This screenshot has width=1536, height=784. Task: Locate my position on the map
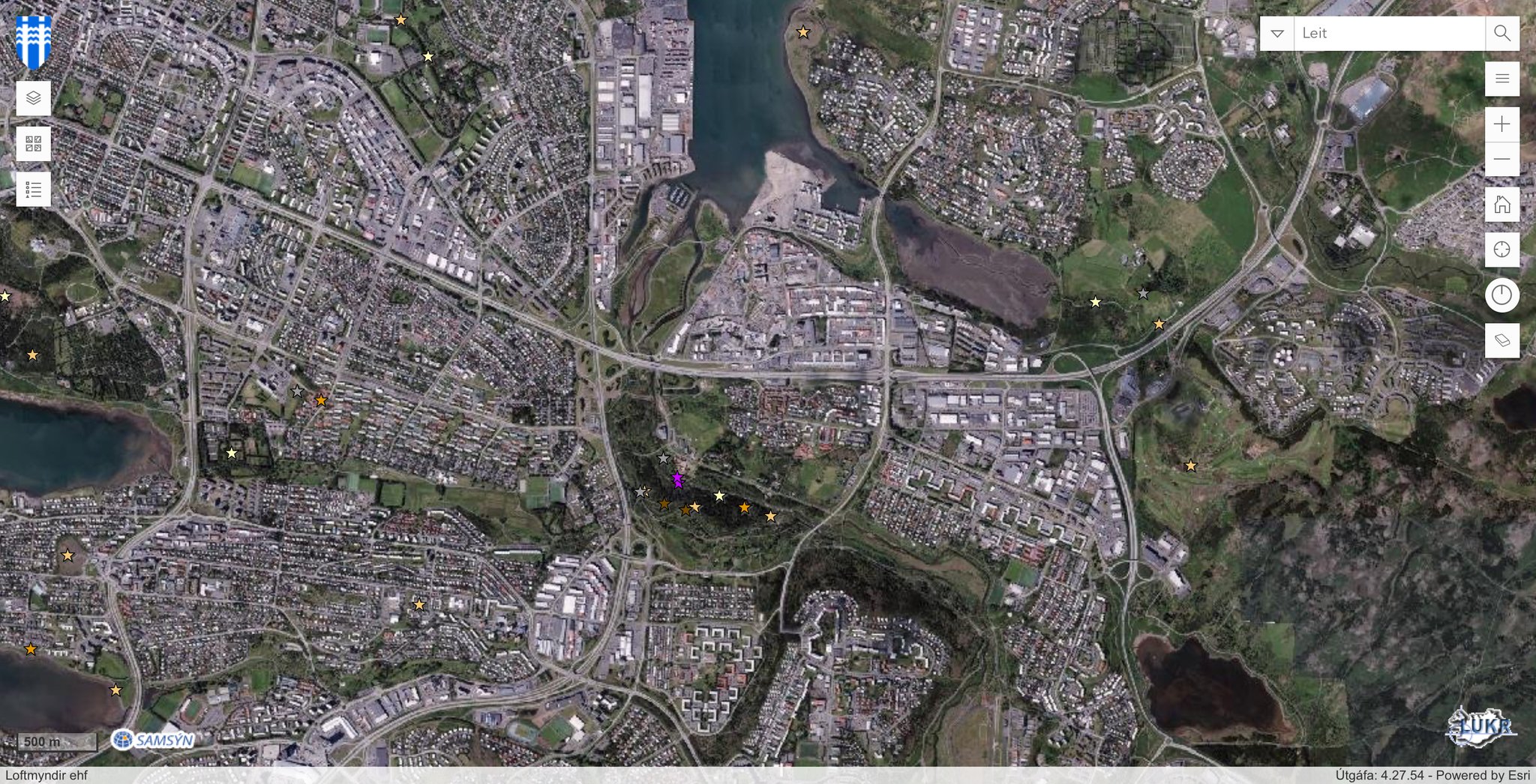[x=1501, y=250]
